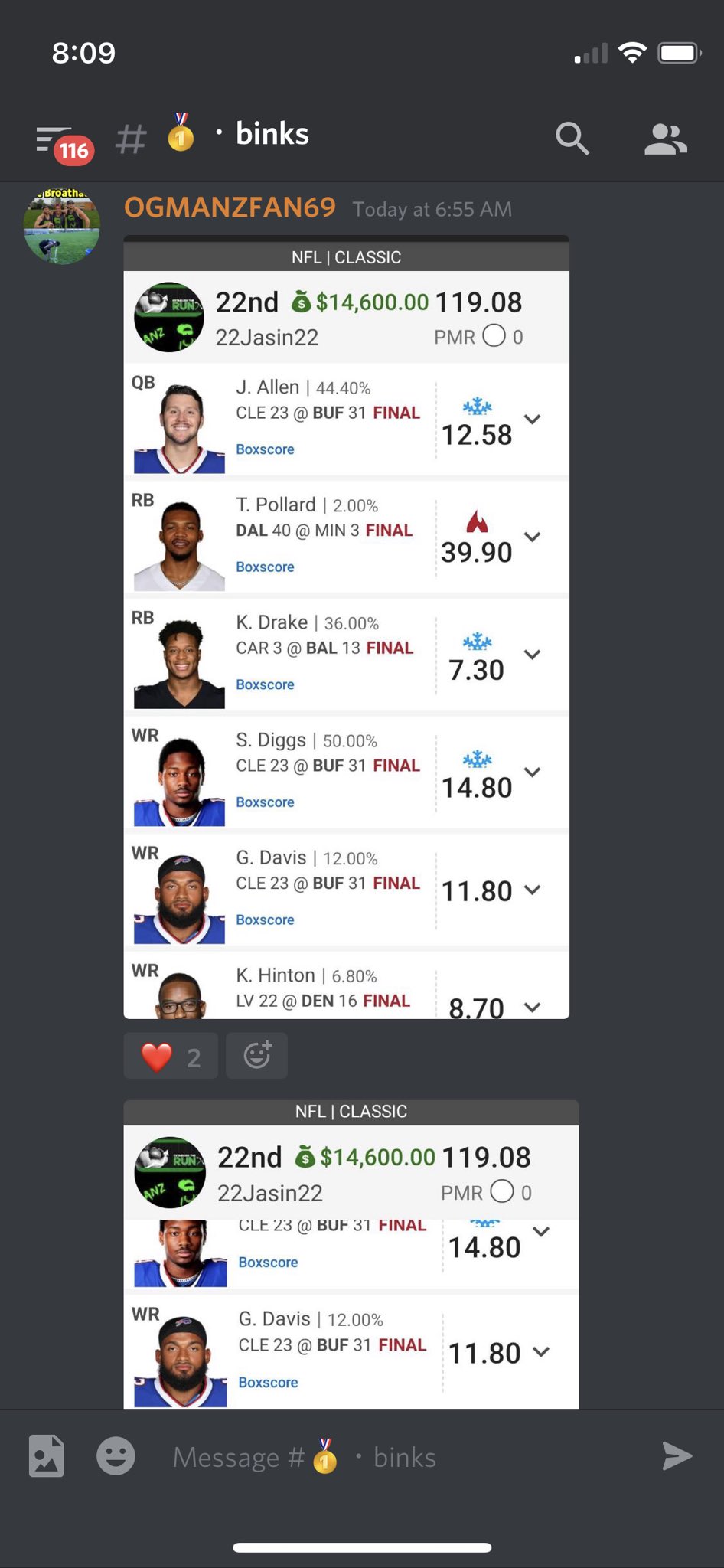Toggle the heart reaction with 2 votes
The image size is (724, 1568).
pos(171,1056)
